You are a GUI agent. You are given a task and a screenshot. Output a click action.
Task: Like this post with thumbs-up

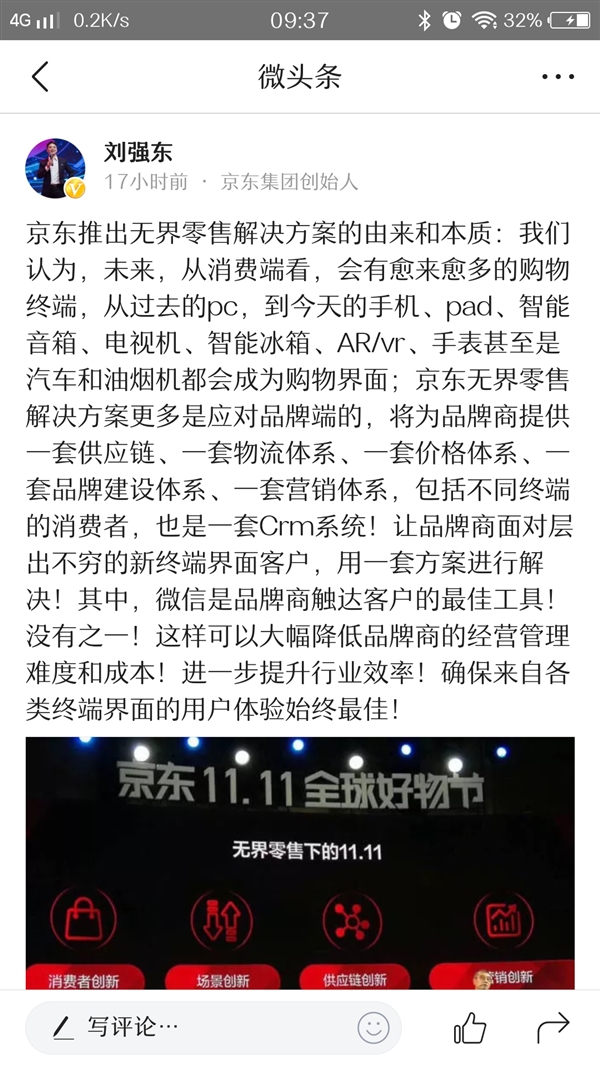[x=469, y=1027]
